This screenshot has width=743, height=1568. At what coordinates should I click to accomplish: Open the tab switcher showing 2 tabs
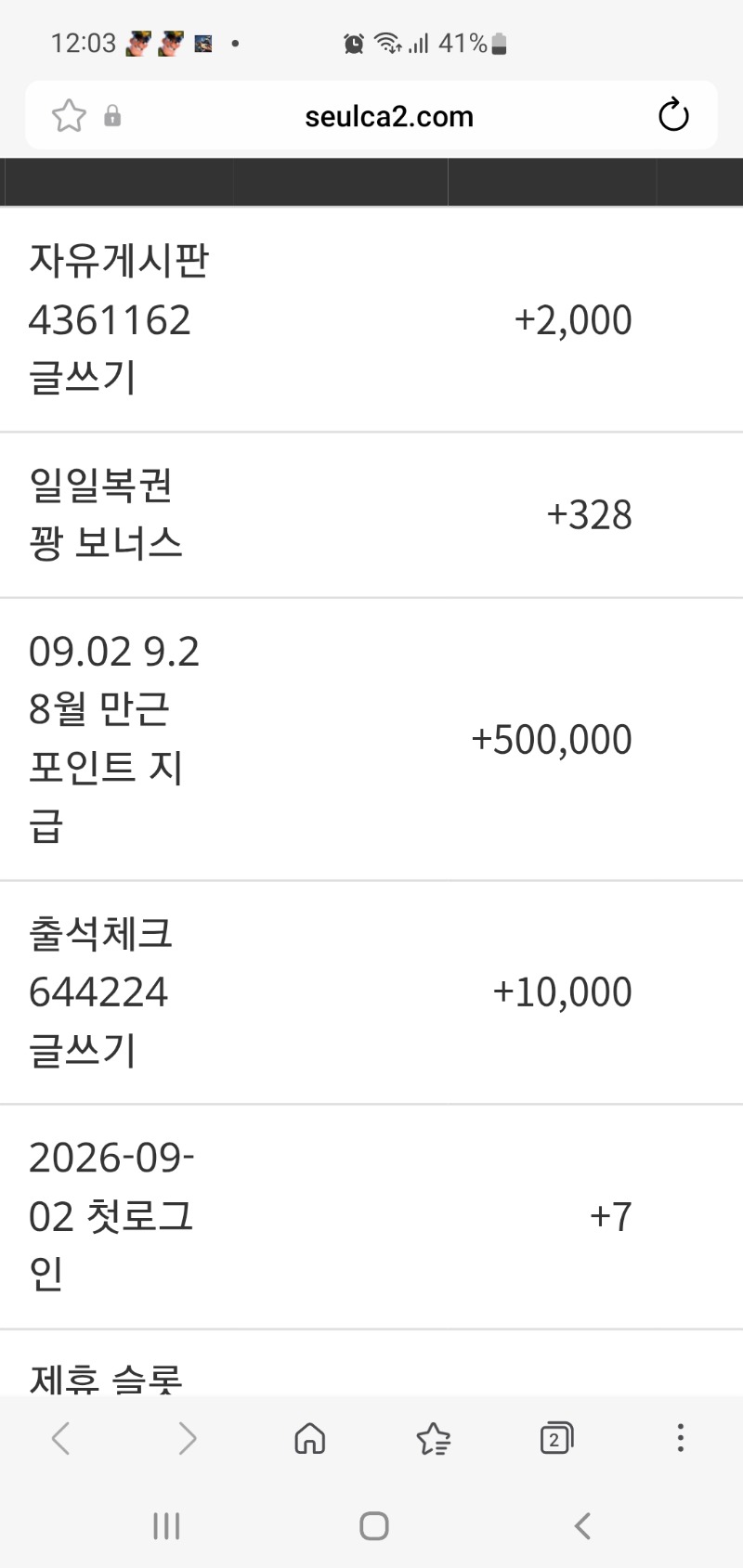(556, 1439)
